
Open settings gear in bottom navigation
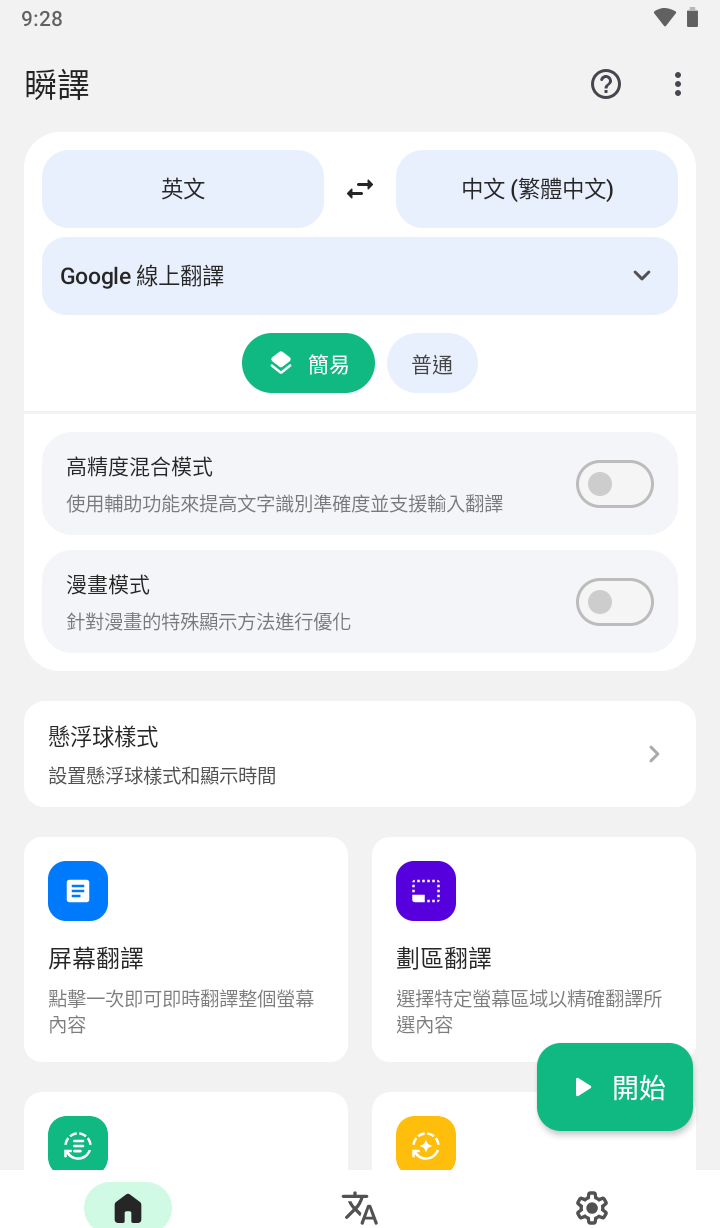point(591,1207)
